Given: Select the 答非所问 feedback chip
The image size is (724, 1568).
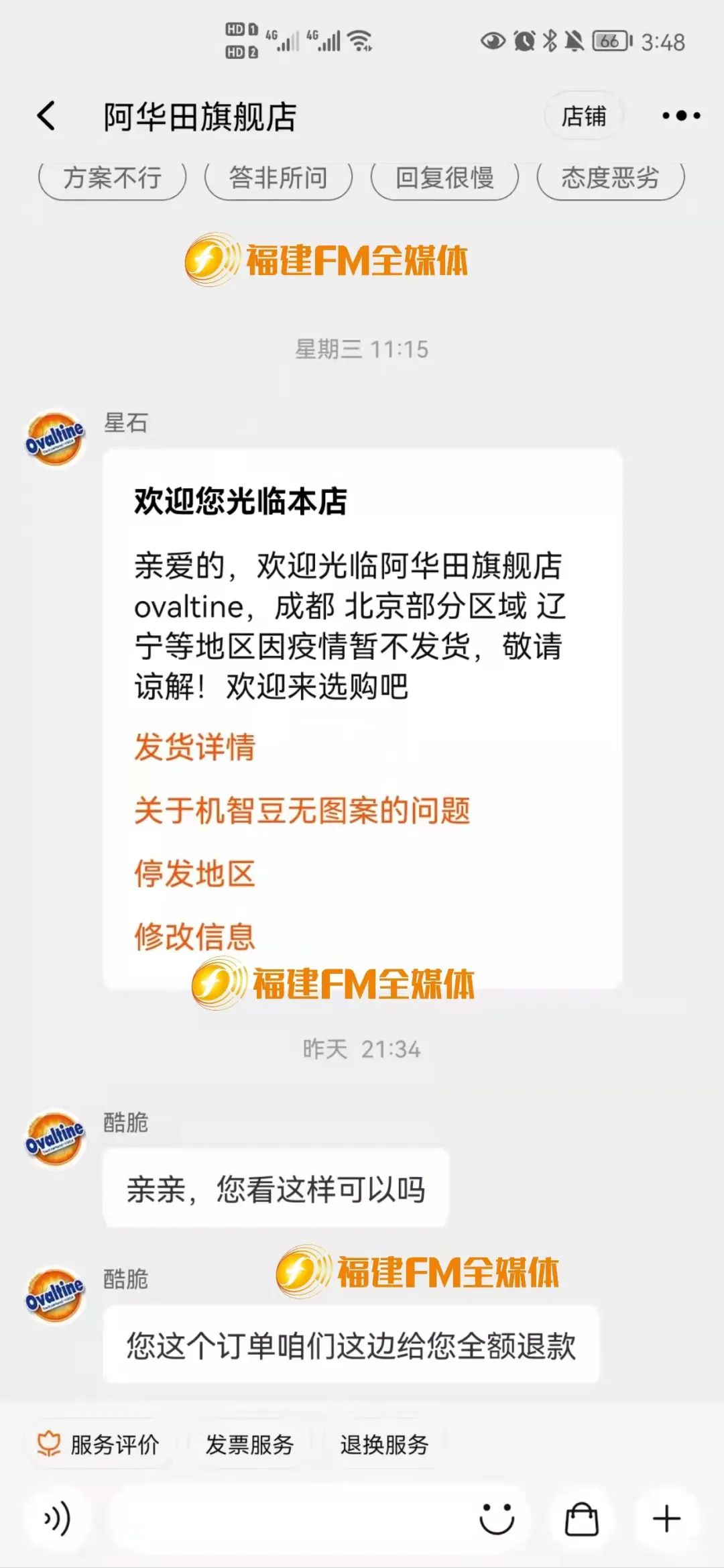Looking at the screenshot, I should (x=278, y=178).
